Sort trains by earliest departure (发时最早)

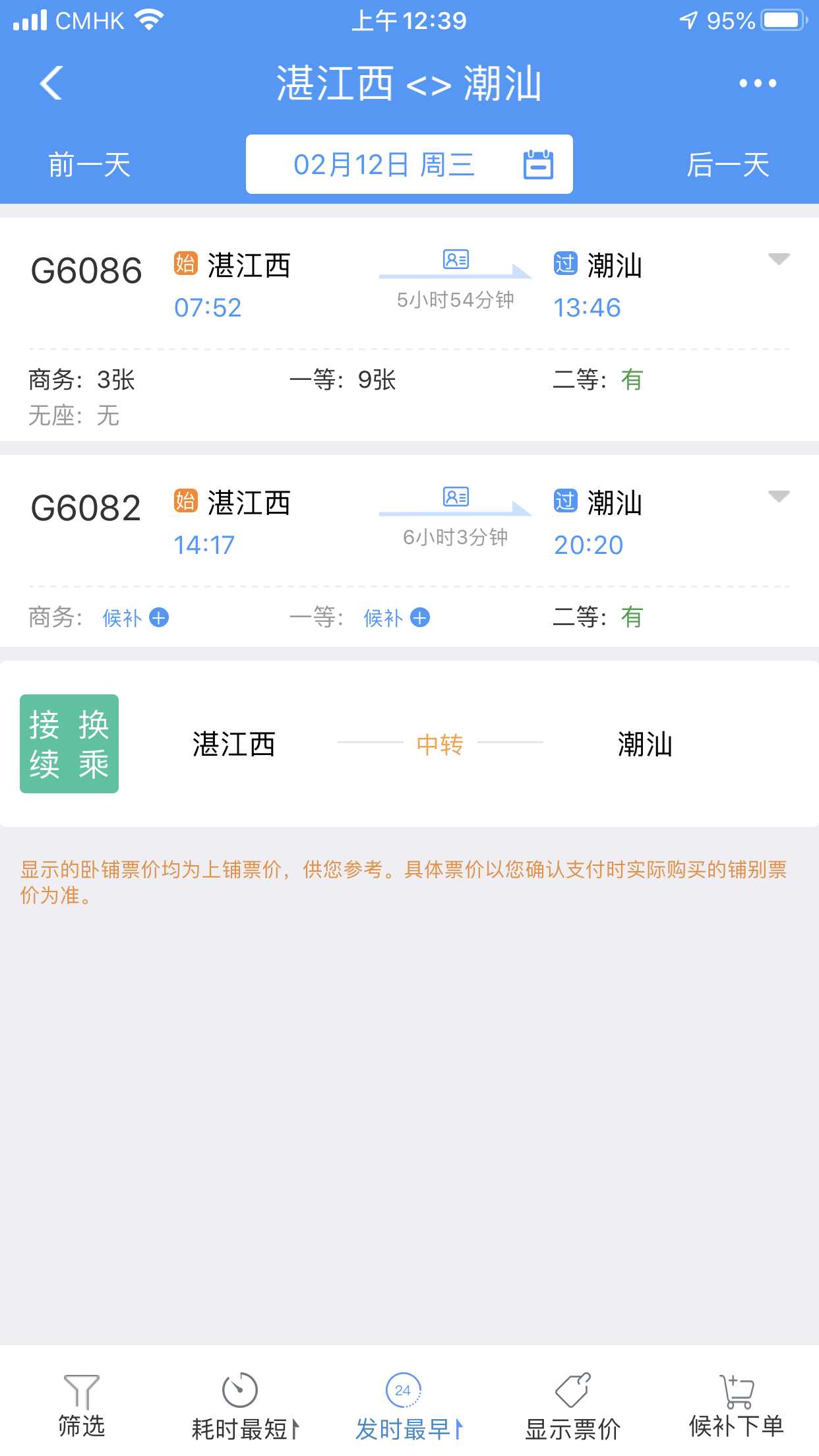tap(408, 1405)
